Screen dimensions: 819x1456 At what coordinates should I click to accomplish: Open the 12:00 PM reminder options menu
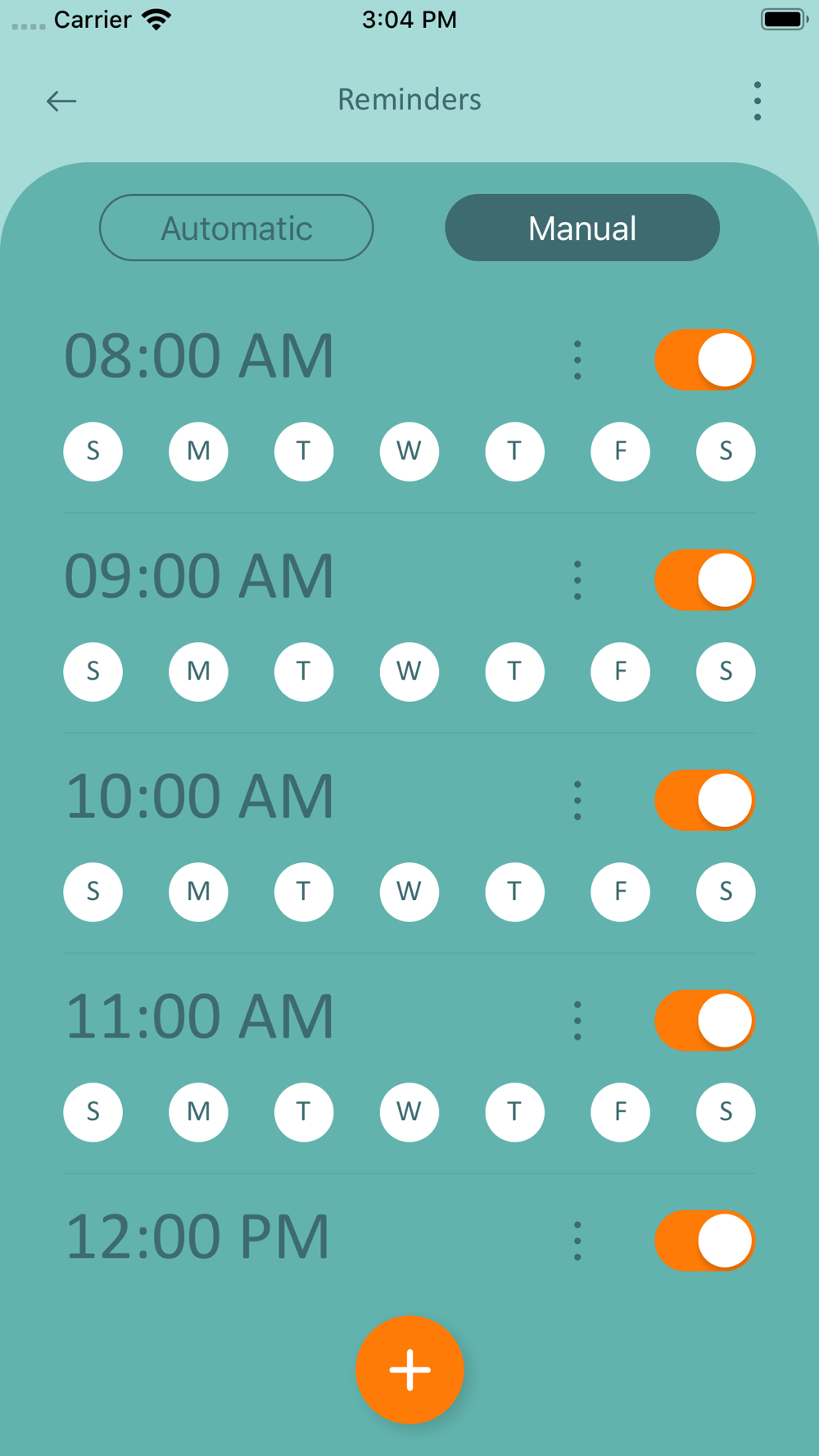(x=577, y=1241)
